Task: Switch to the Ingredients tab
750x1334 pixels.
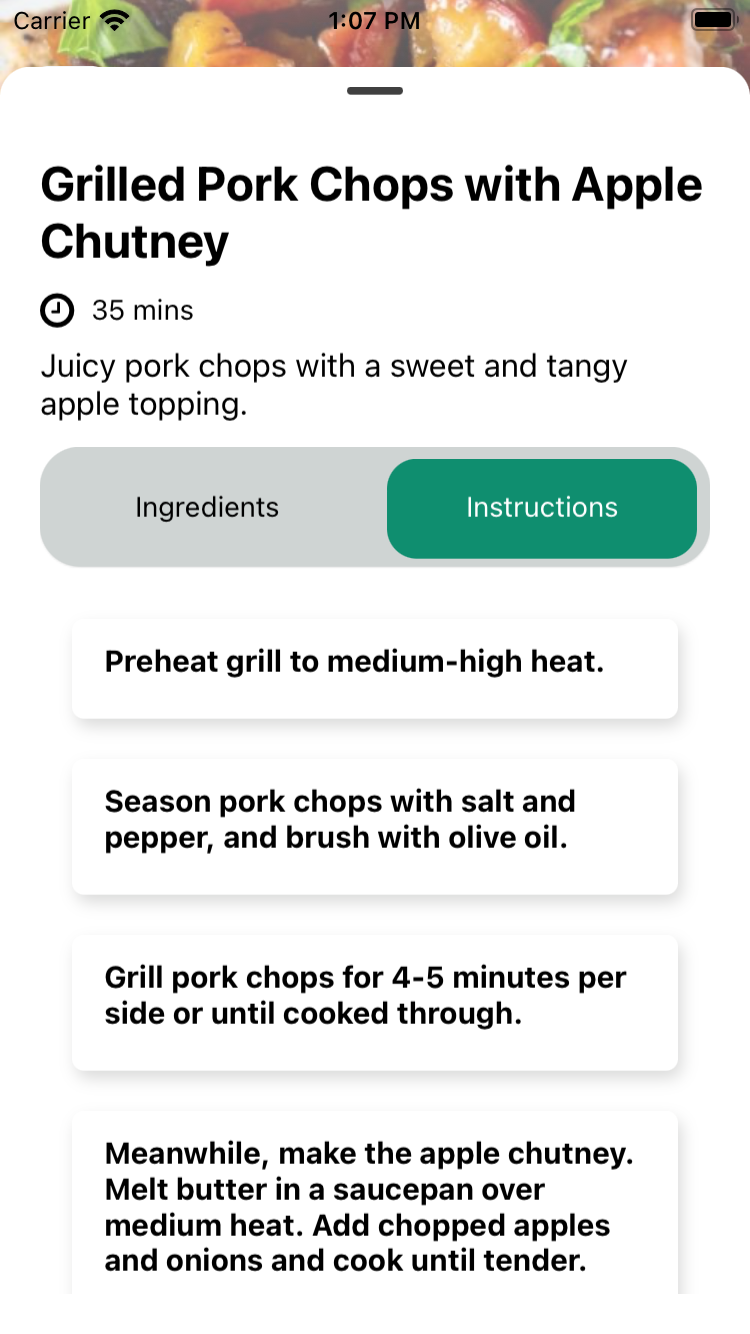Action: coord(207,507)
